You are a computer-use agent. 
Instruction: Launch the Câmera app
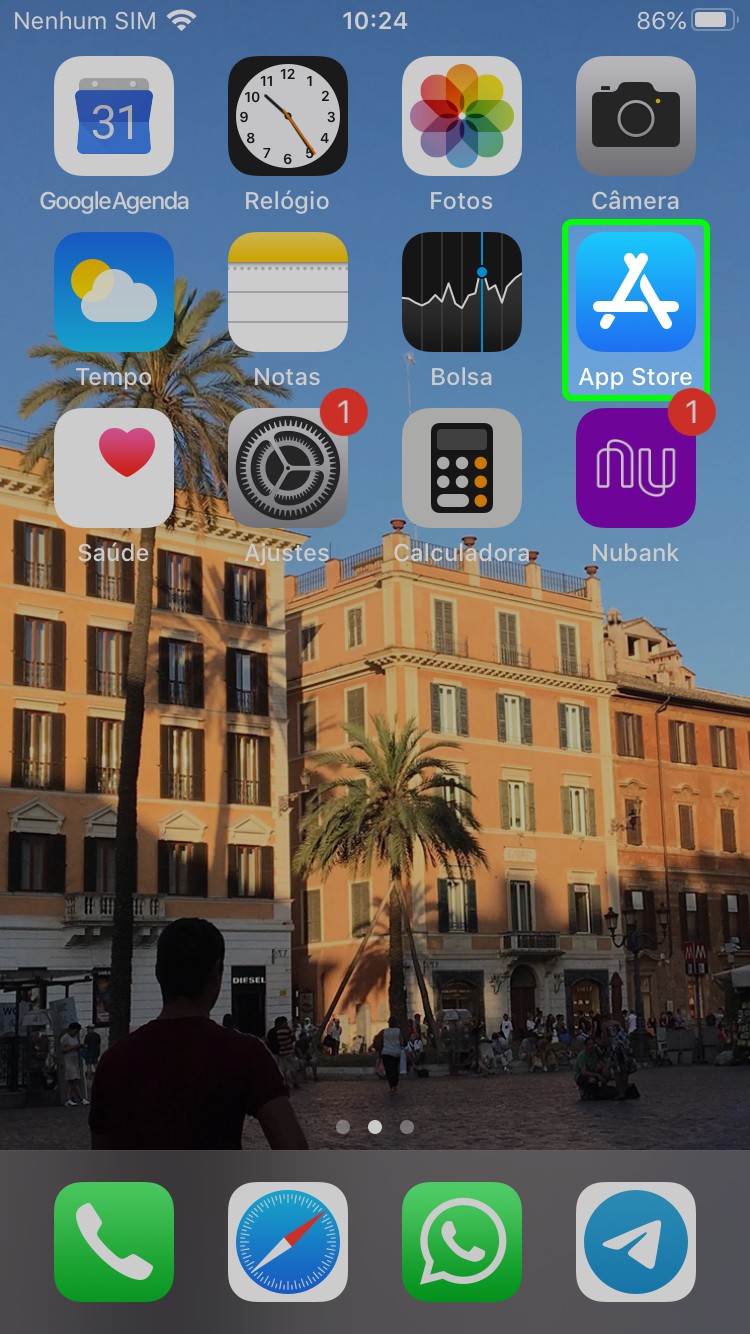point(636,116)
